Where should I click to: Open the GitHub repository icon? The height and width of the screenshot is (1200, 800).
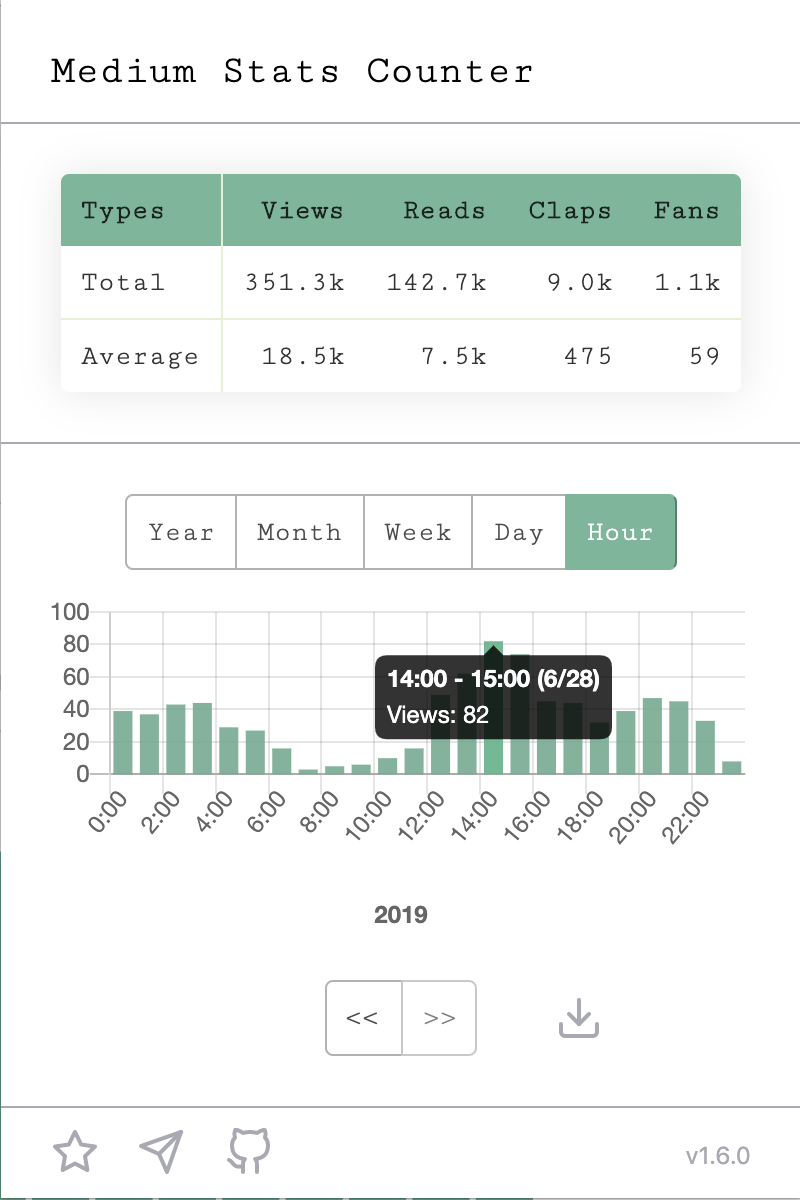246,1152
